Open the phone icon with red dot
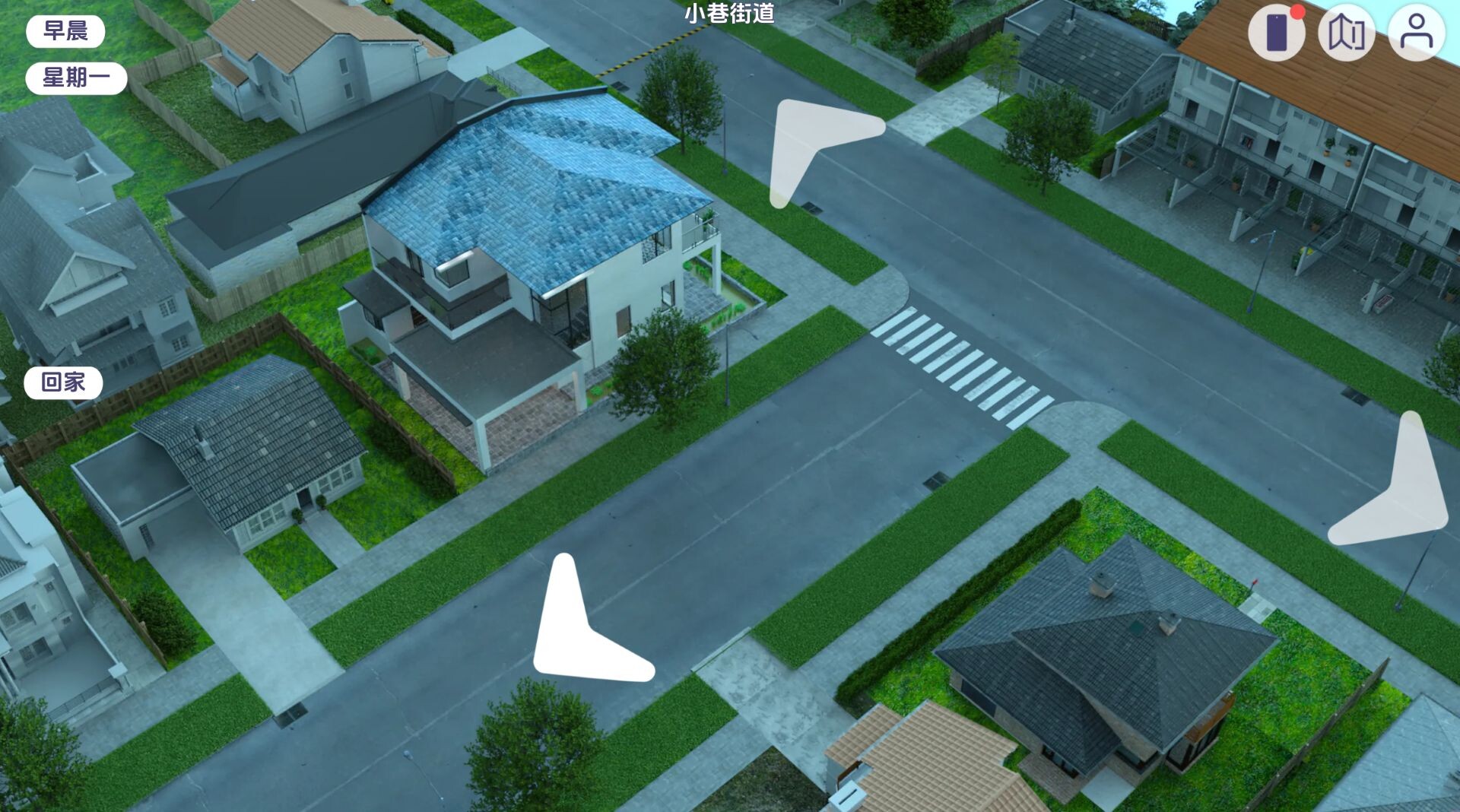1460x812 pixels. [x=1276, y=33]
